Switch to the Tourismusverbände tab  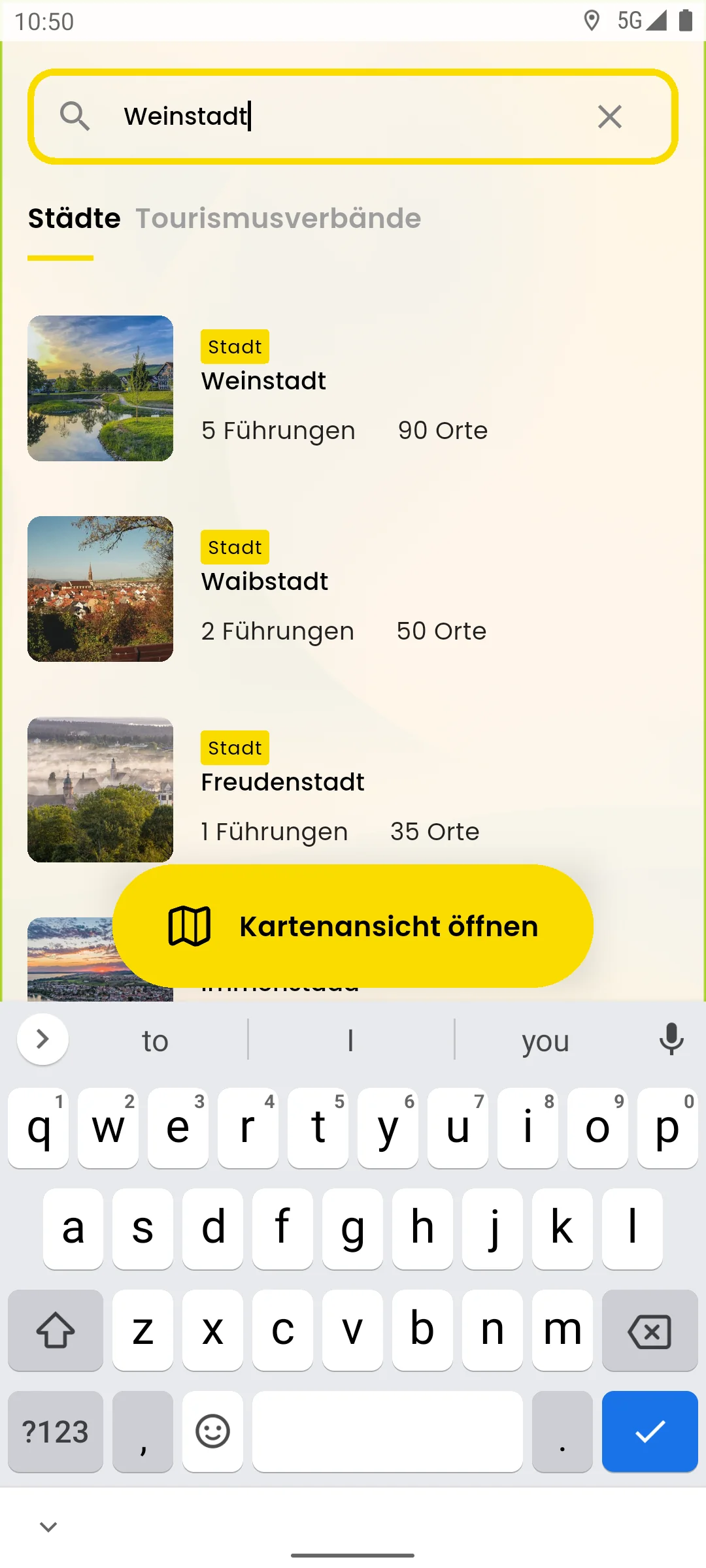[x=278, y=218]
